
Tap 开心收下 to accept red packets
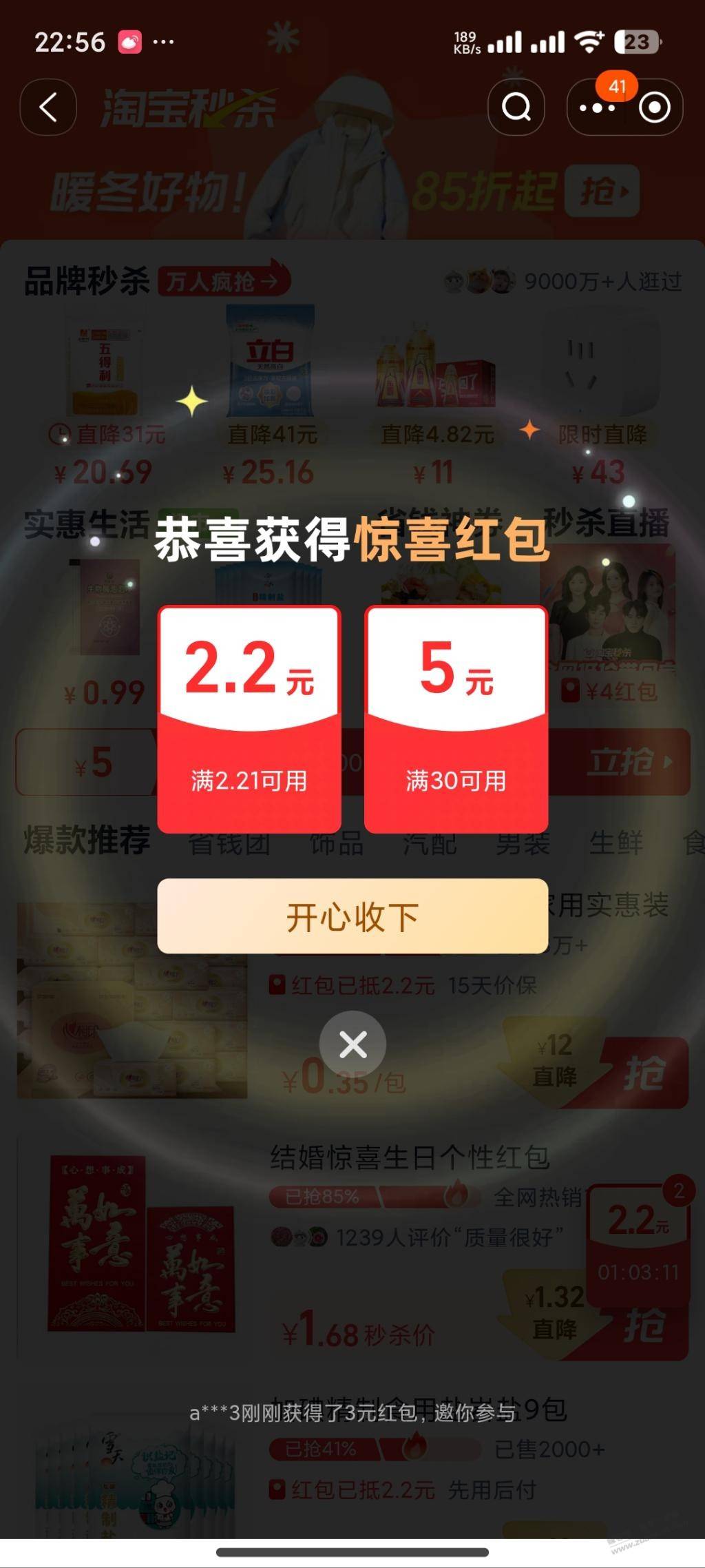352,916
